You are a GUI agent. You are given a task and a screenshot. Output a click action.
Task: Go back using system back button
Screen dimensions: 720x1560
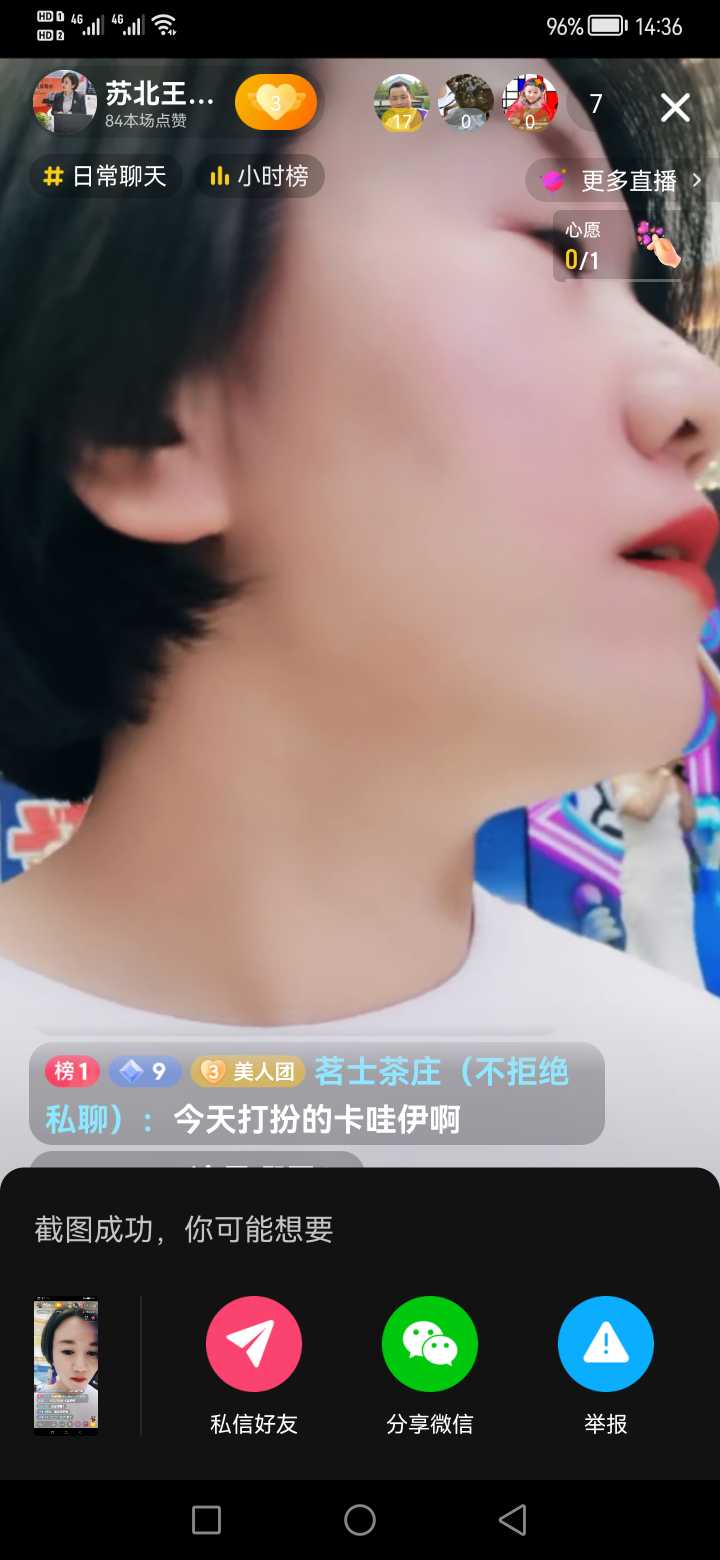[512, 1520]
